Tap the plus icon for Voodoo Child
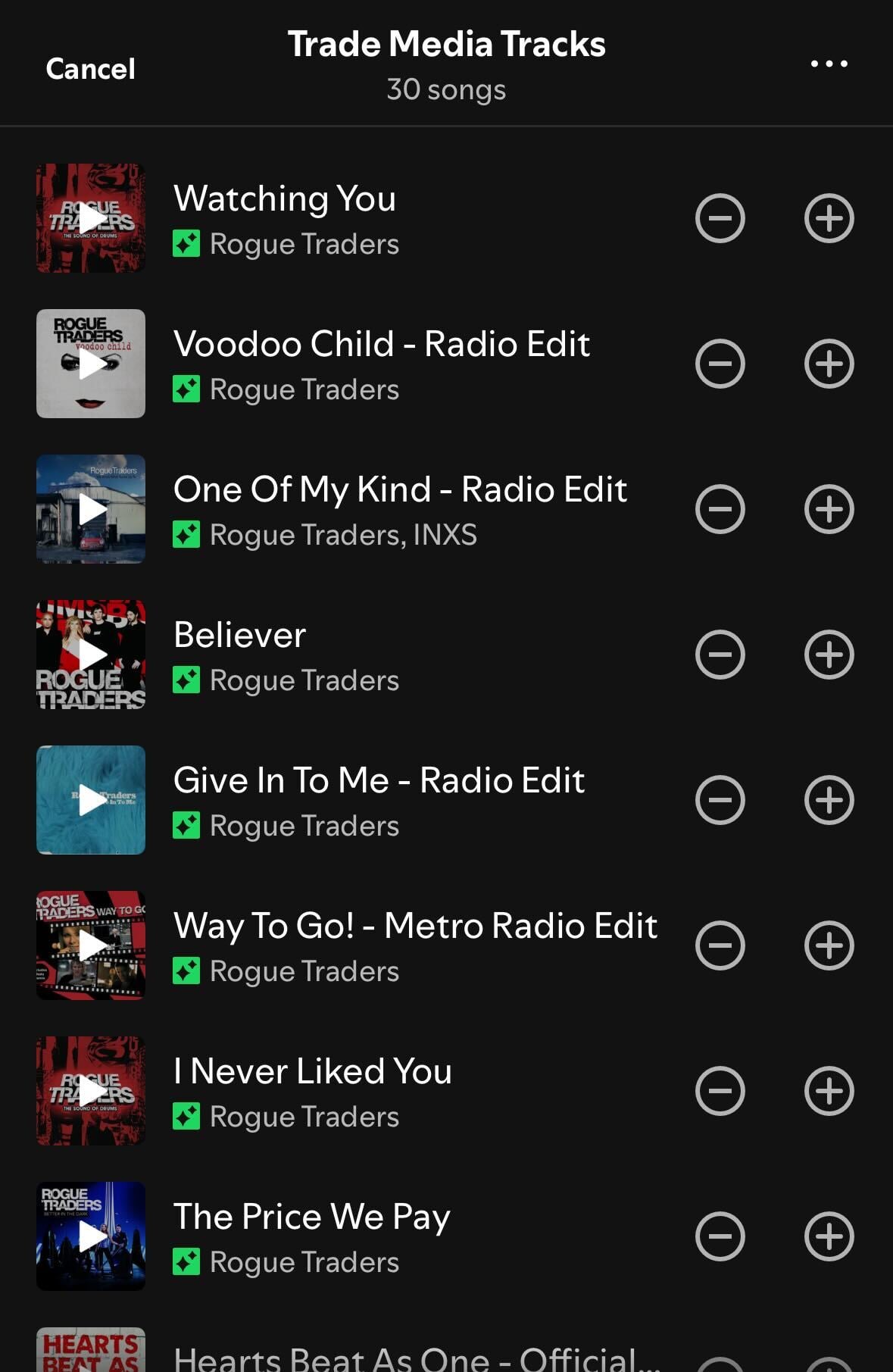 [829, 364]
